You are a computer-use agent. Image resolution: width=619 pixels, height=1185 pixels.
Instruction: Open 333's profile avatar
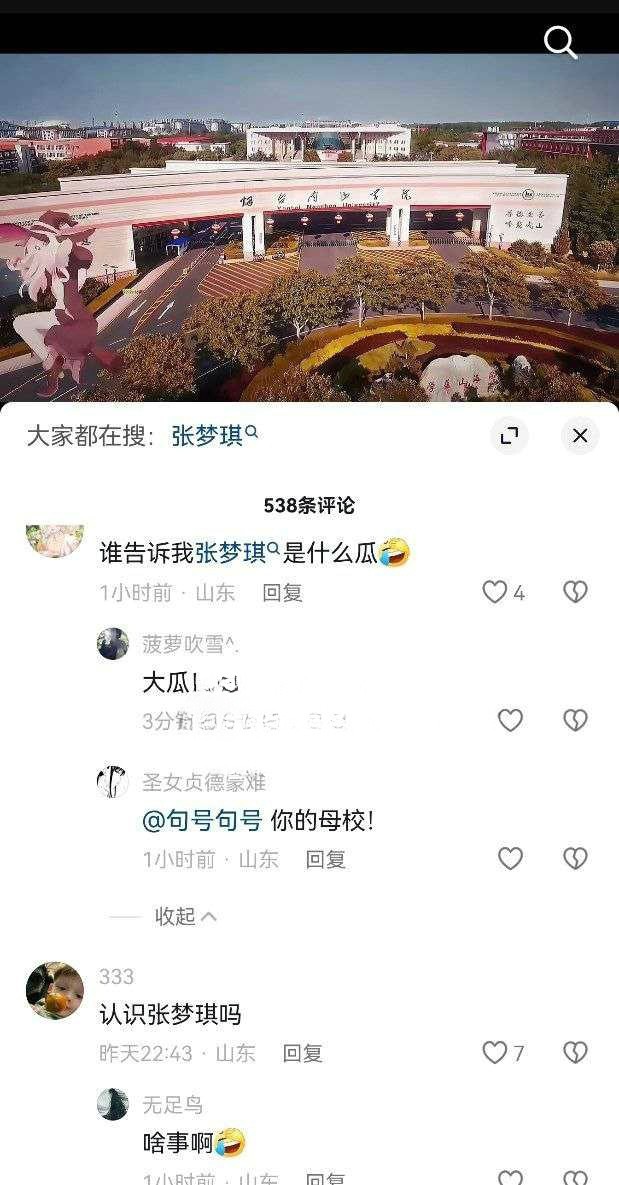point(54,990)
